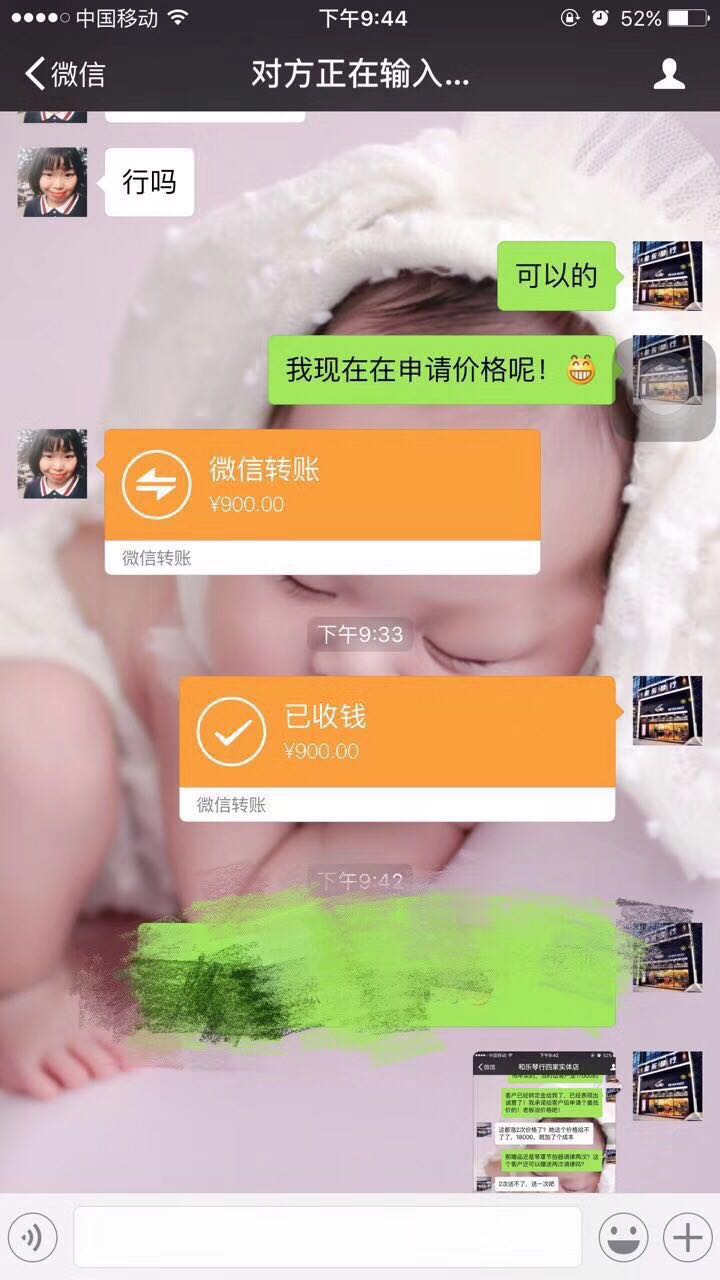
Task: Go back to the 微信 chat list
Action: point(65,74)
